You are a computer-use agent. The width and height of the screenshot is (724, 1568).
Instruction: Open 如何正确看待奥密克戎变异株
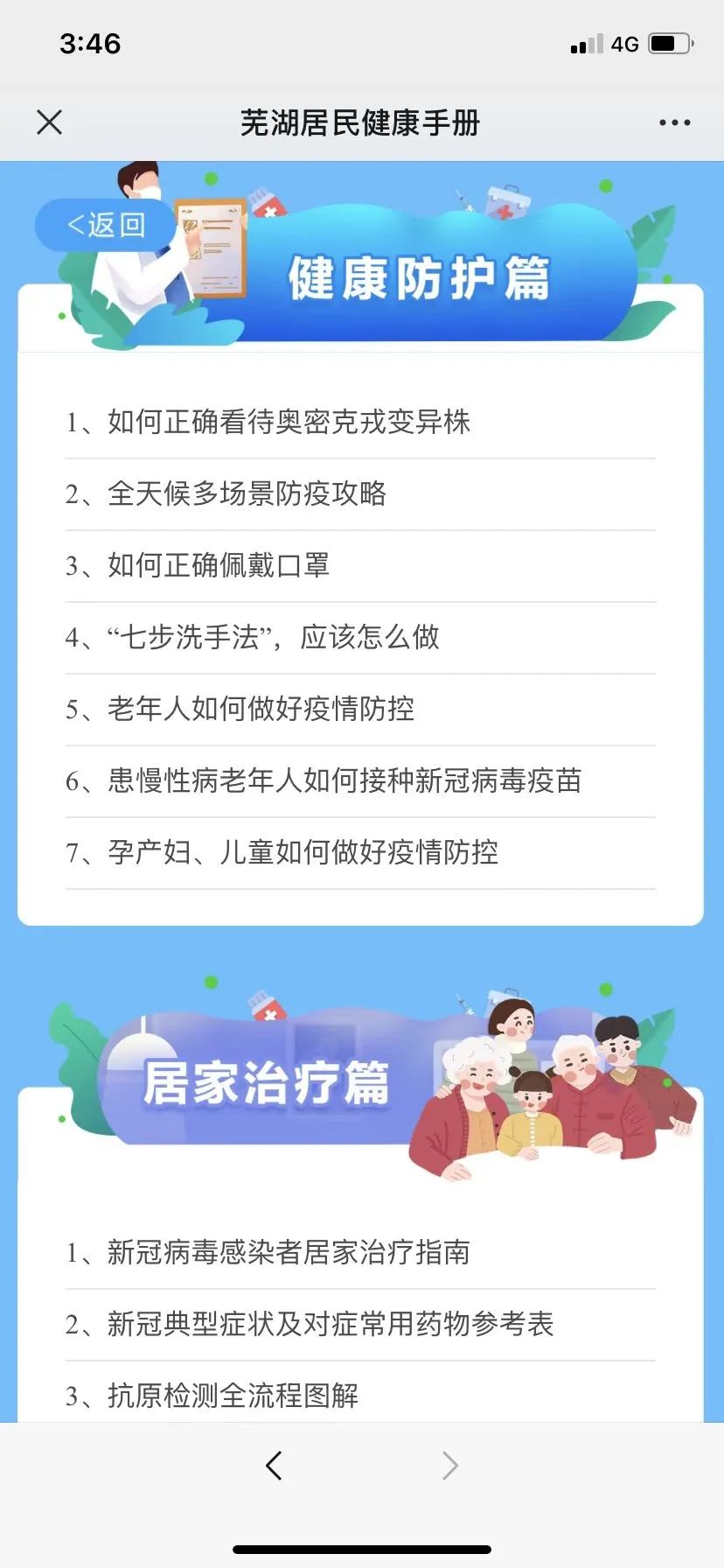[x=289, y=422]
